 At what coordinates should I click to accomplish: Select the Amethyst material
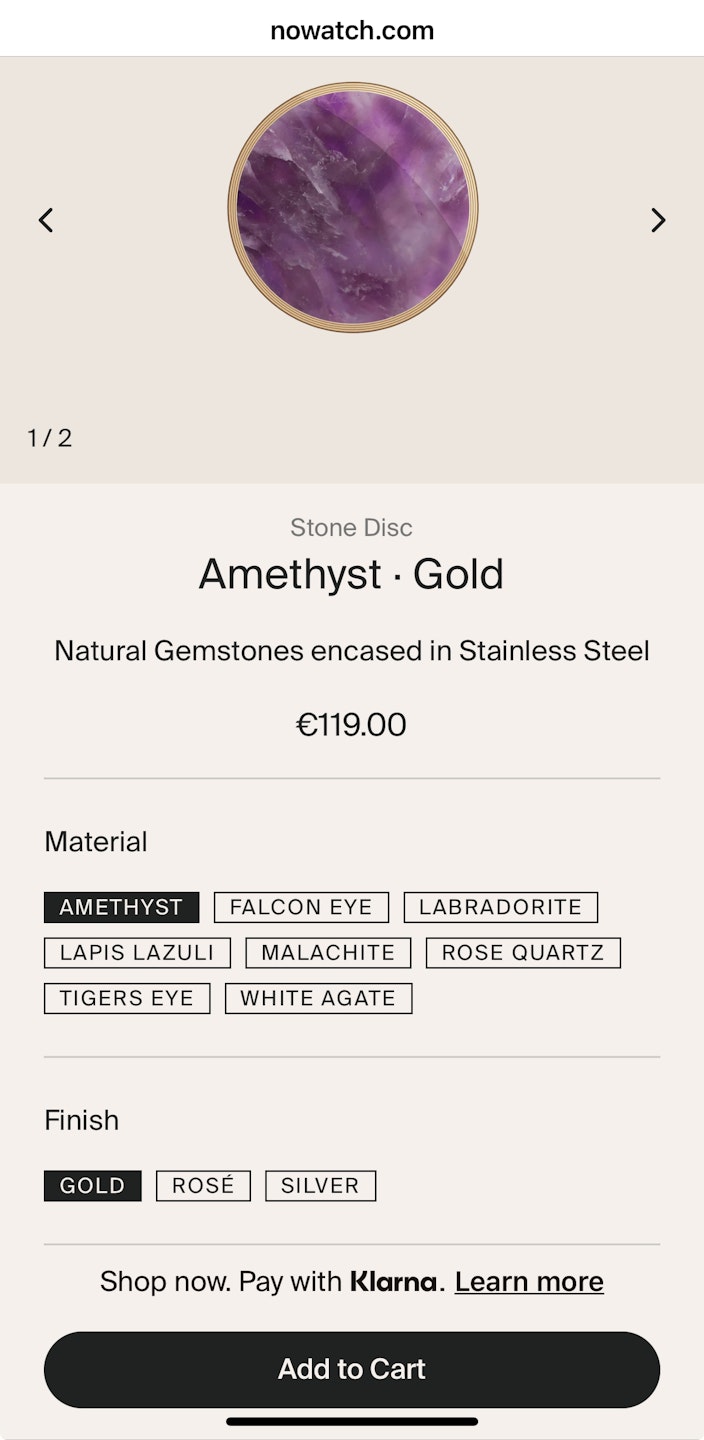(x=121, y=907)
